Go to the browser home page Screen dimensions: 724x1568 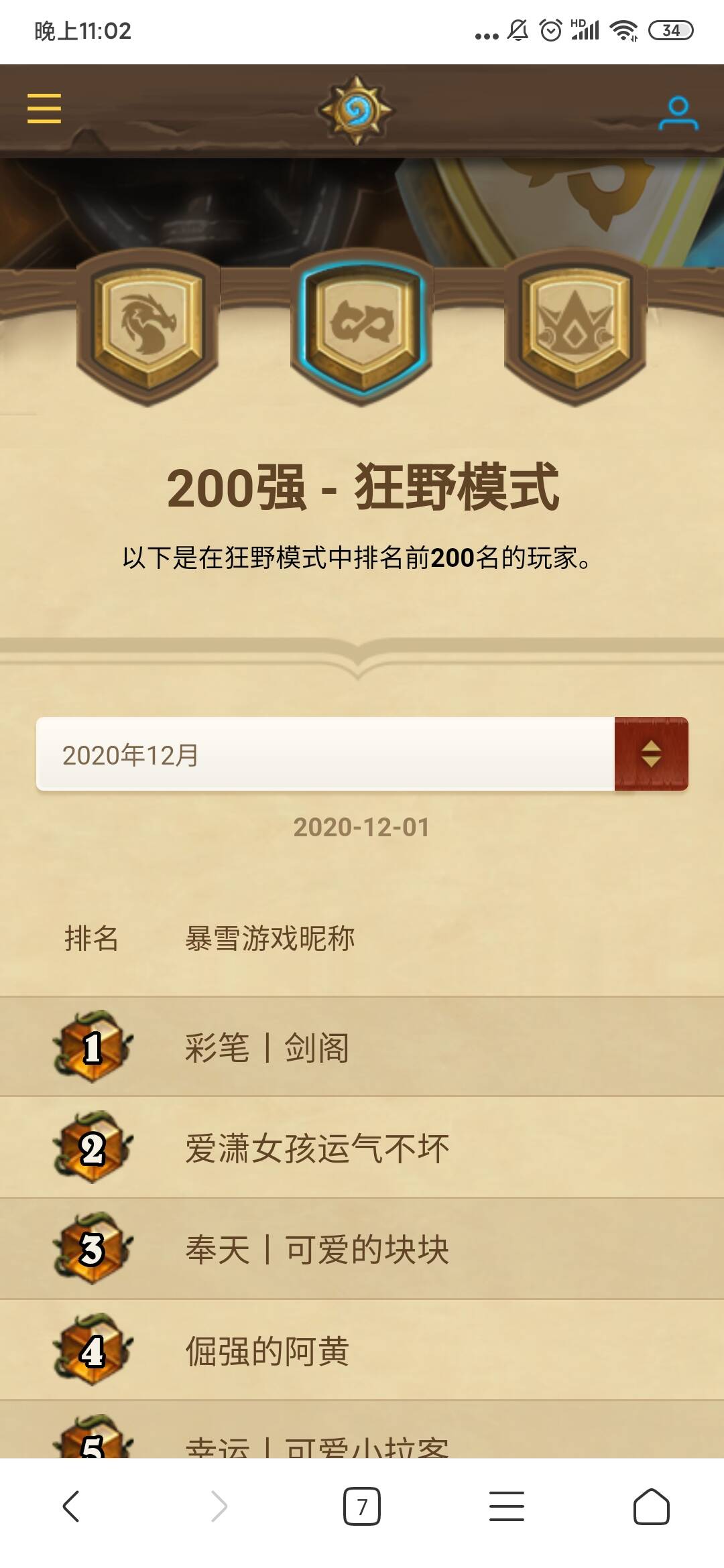(651, 1506)
